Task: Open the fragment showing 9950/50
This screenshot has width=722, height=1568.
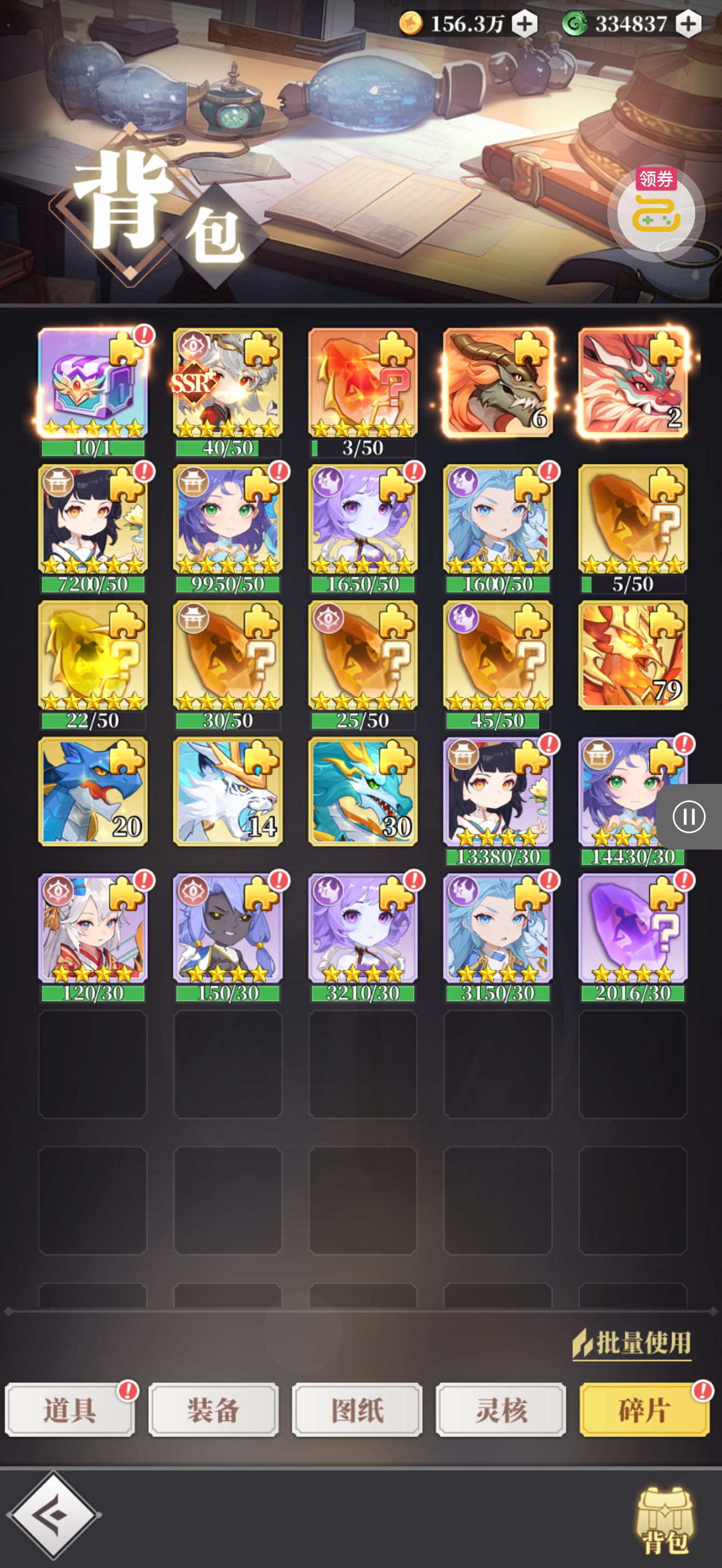Action: 228,521
